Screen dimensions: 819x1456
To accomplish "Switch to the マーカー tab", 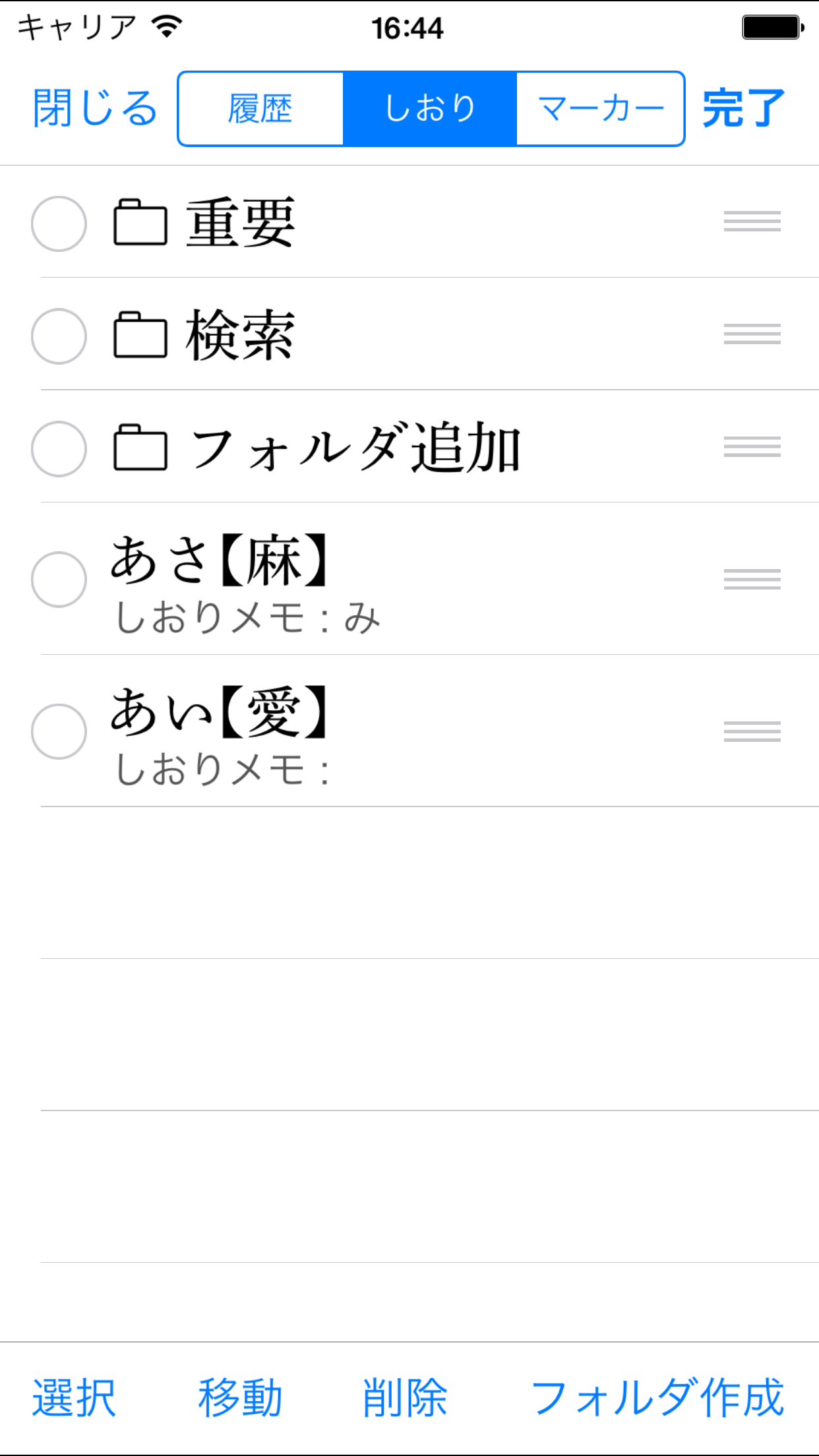I will click(600, 109).
